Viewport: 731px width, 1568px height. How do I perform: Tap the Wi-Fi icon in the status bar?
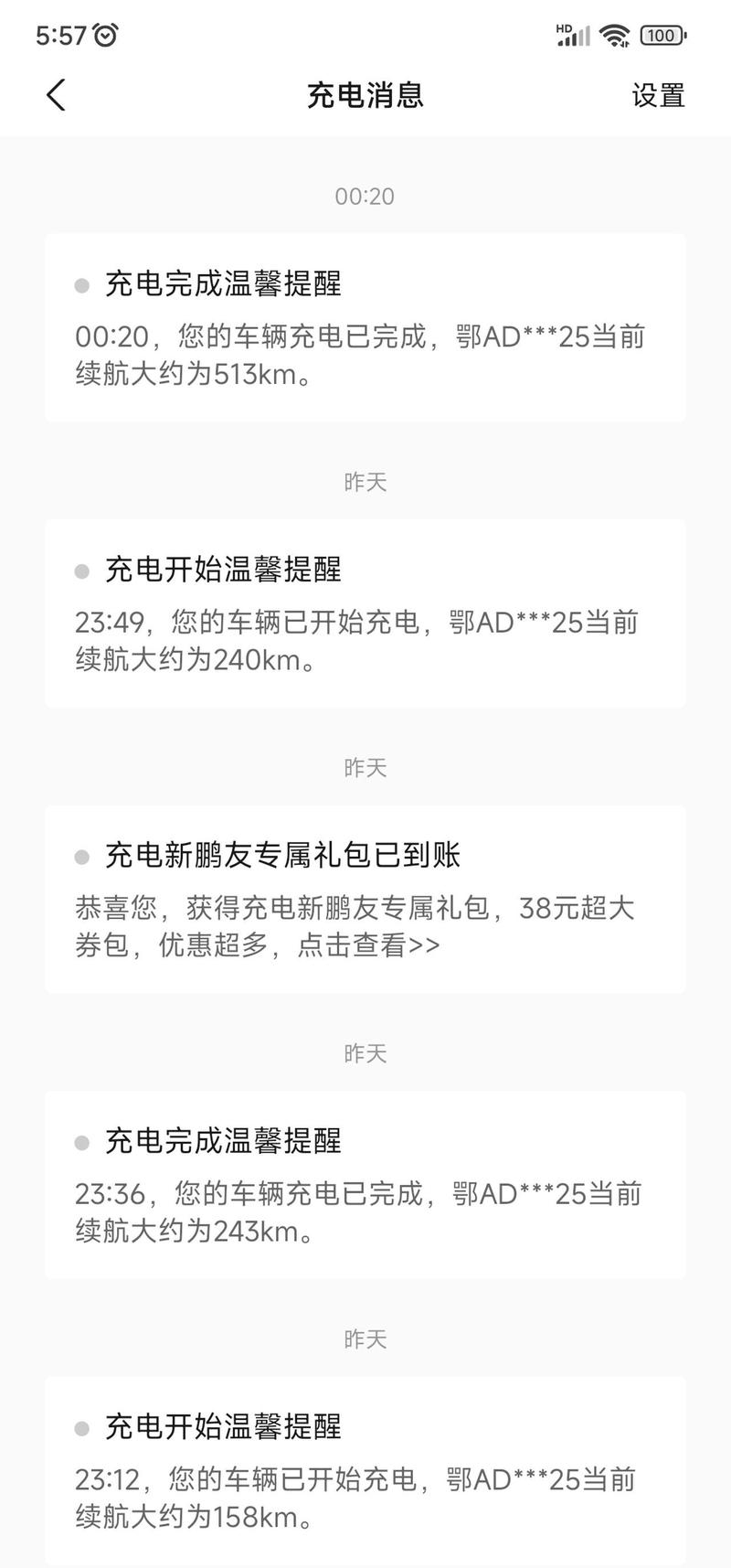pyautogui.click(x=614, y=35)
